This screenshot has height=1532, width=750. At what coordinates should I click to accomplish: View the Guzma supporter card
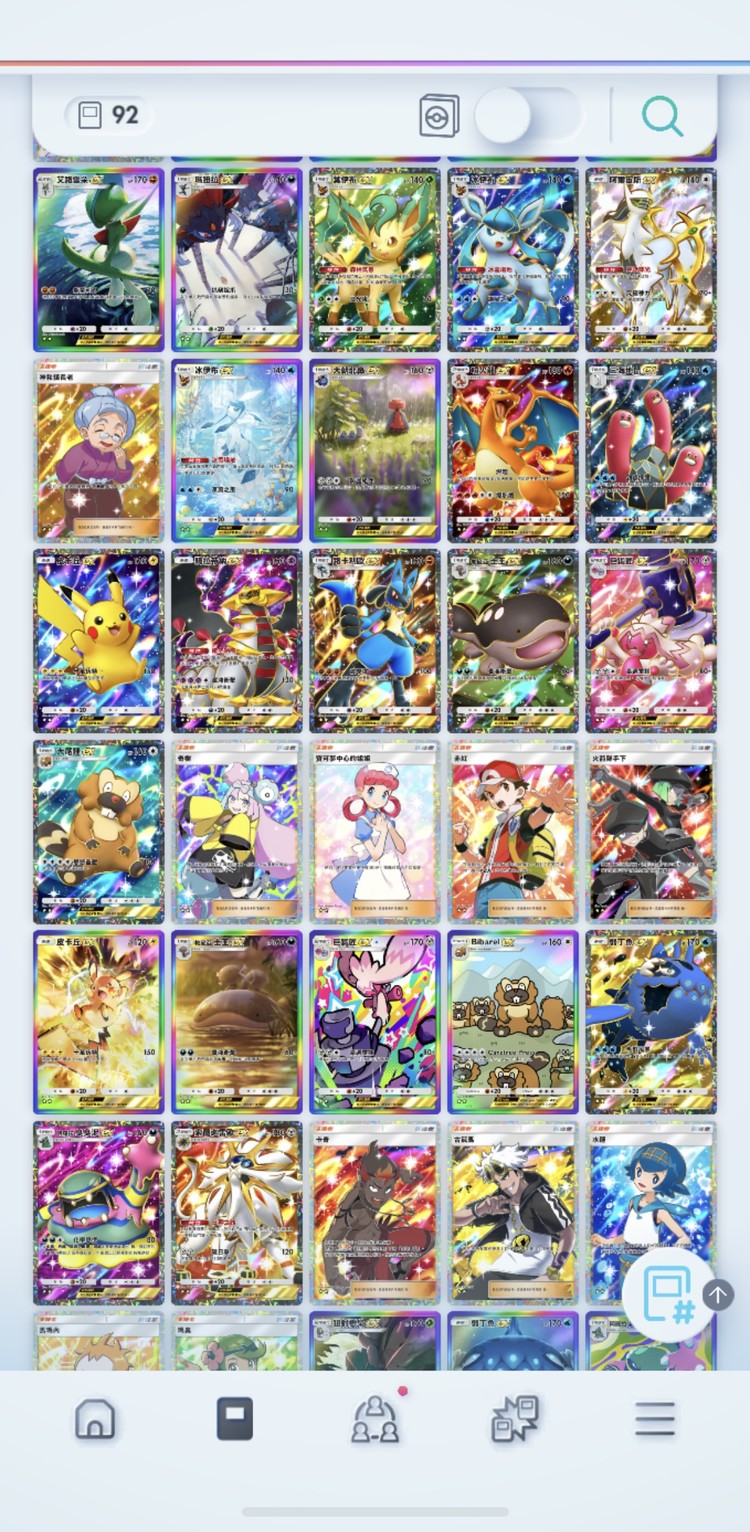point(513,1212)
